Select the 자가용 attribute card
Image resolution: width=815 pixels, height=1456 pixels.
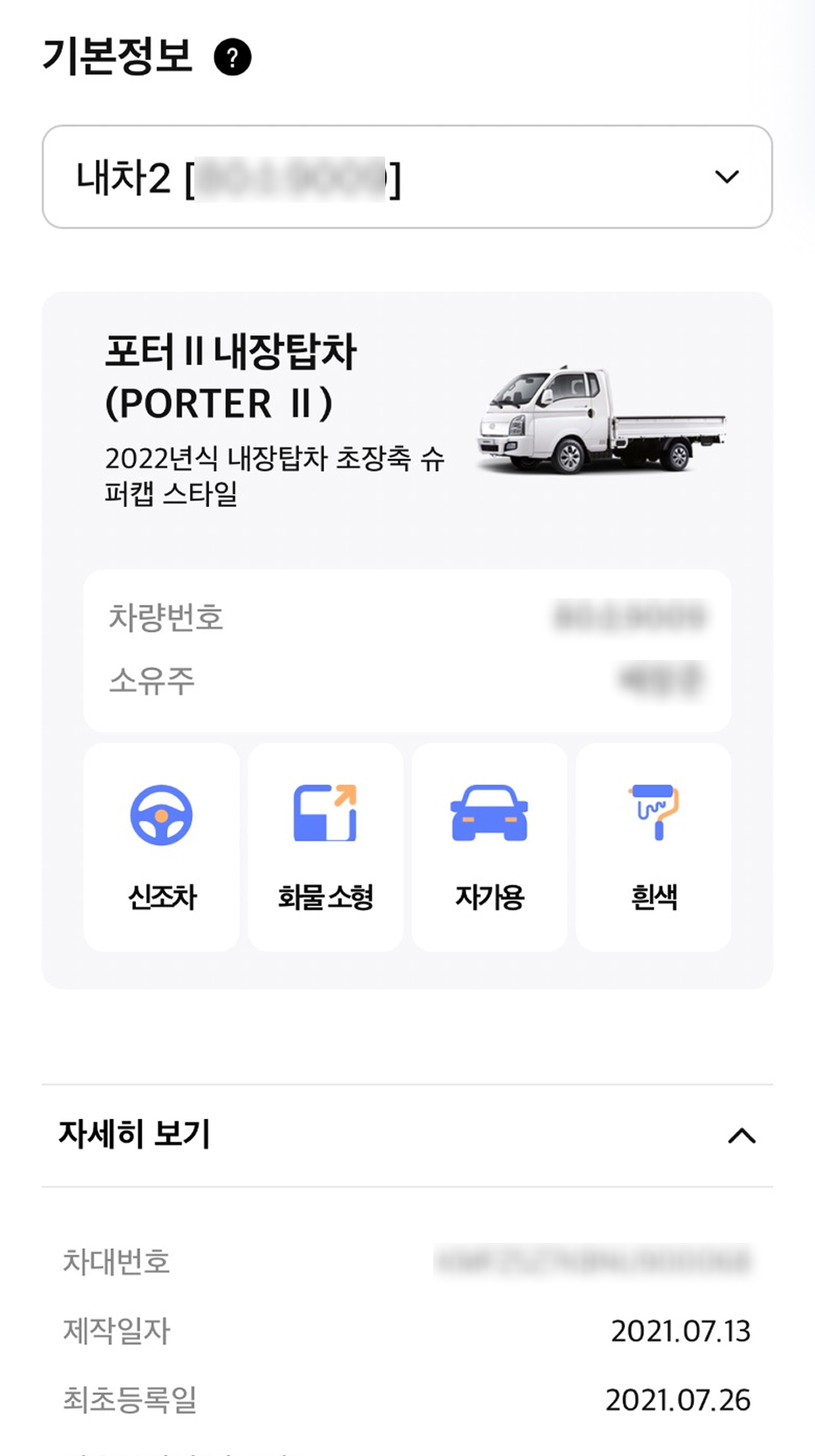click(x=489, y=847)
